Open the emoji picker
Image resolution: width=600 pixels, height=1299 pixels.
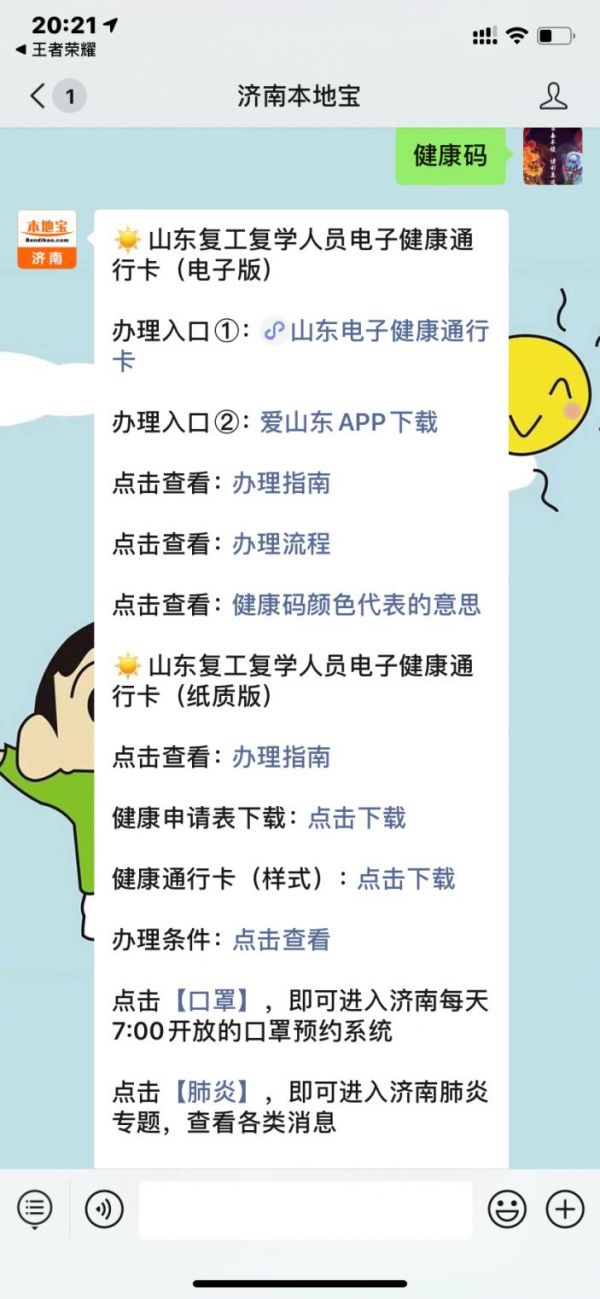click(507, 1210)
